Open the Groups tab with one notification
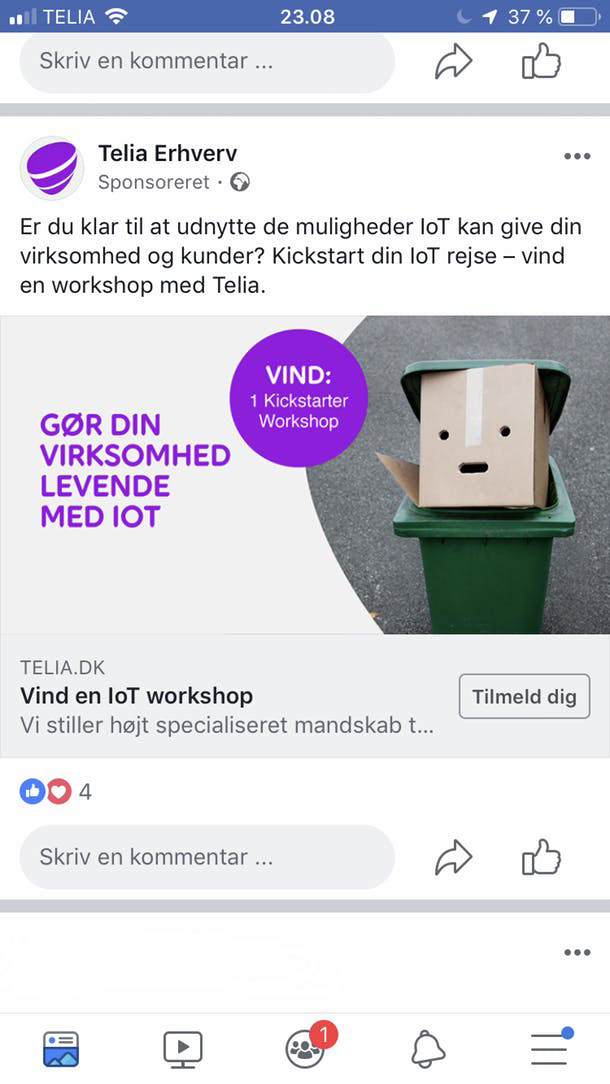Viewport: 610px width, 1084px height. point(305,1048)
